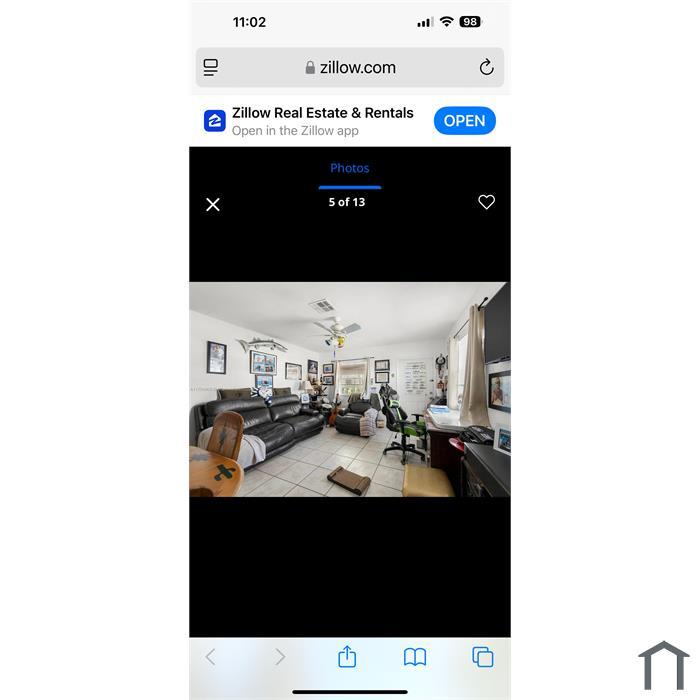
Task: Select the Photos tab
Action: 349,168
